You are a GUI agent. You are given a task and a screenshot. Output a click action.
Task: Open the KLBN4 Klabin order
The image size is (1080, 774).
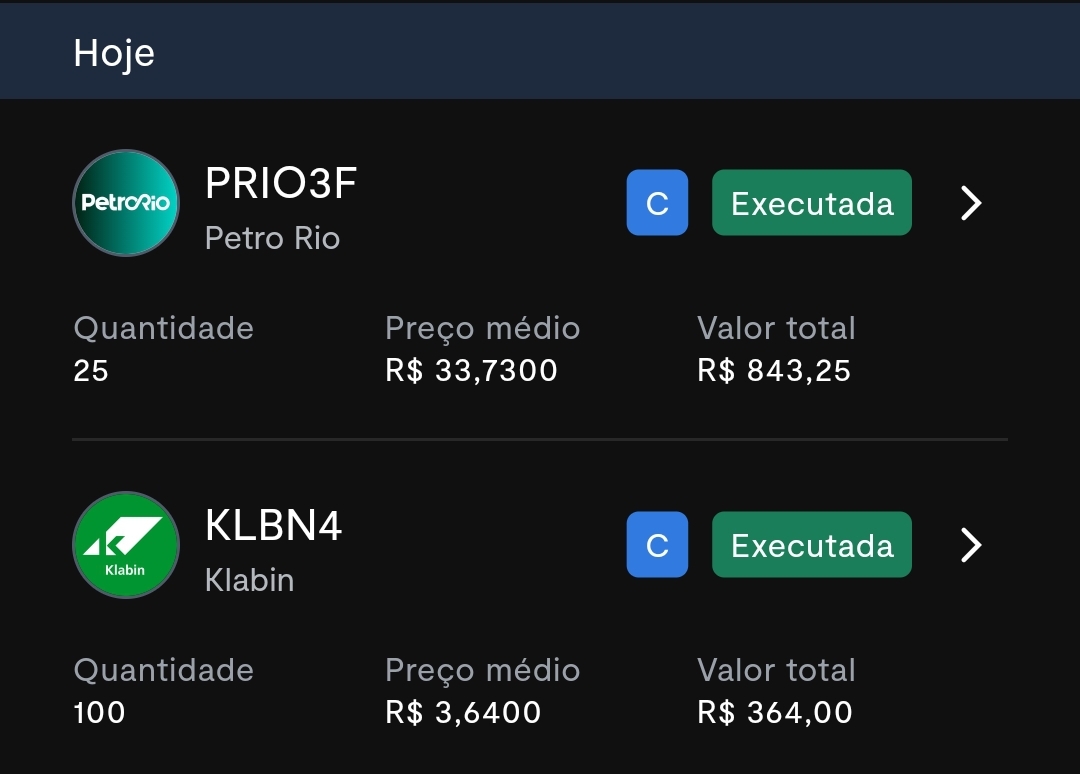coord(273,547)
